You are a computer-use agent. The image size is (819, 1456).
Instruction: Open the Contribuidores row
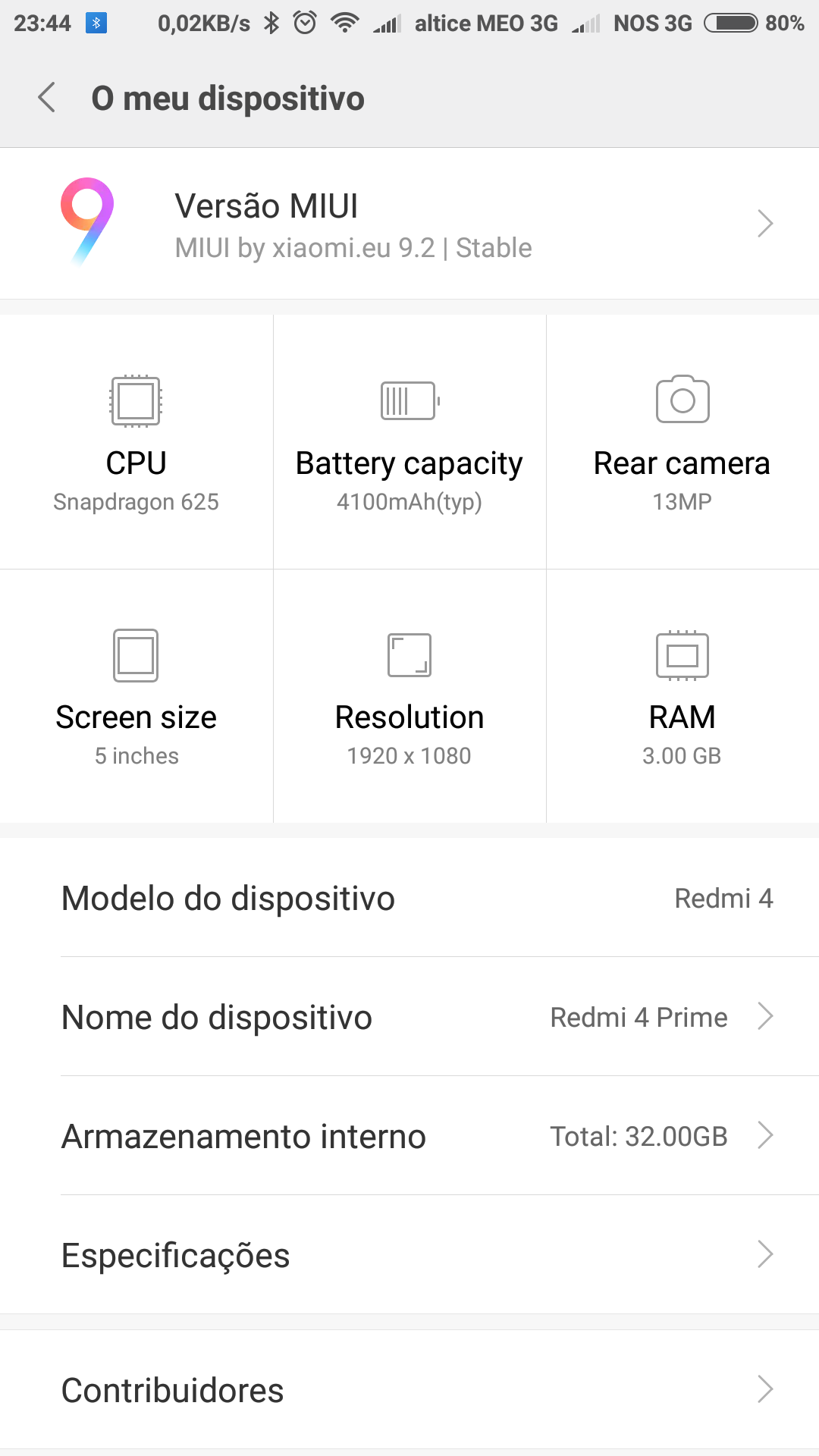point(409,1389)
